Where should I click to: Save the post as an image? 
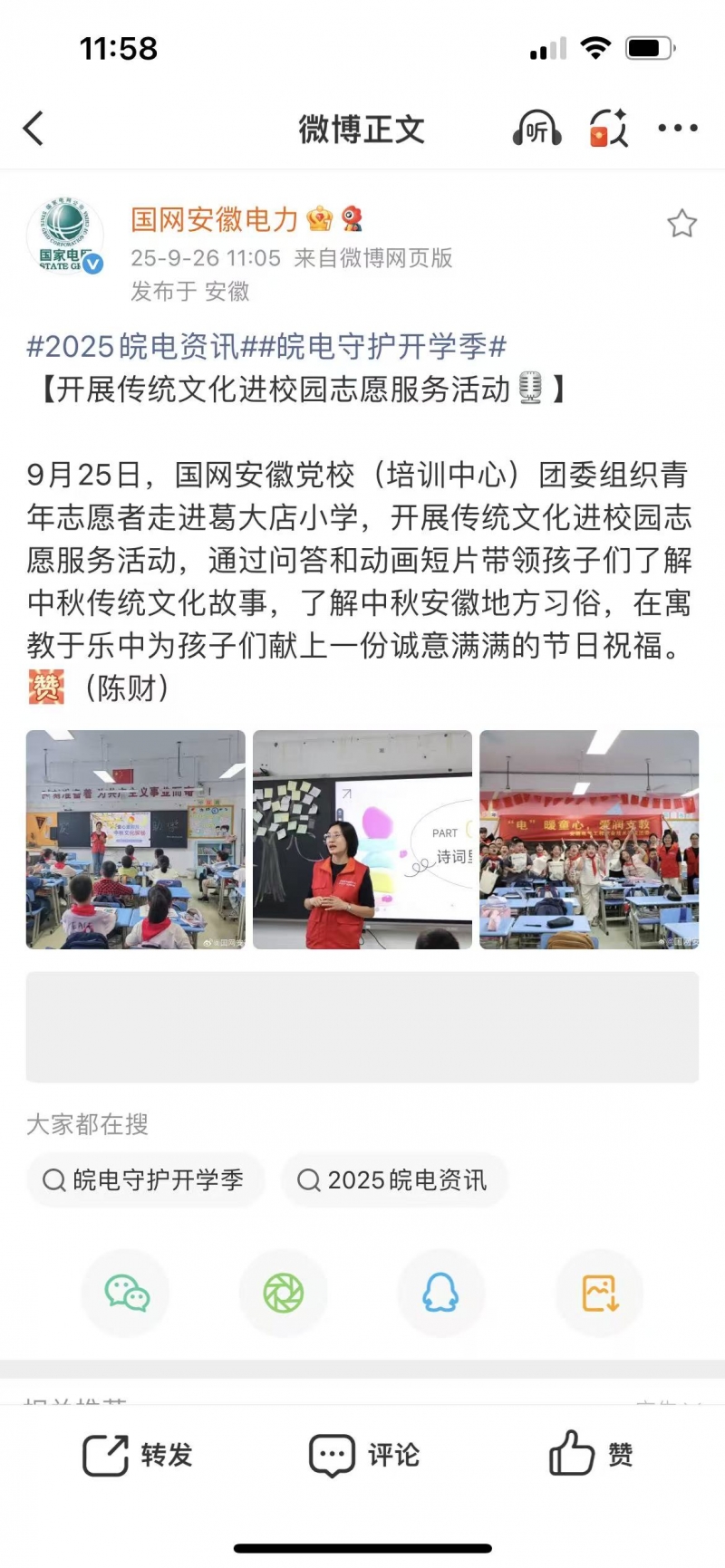point(599,1294)
